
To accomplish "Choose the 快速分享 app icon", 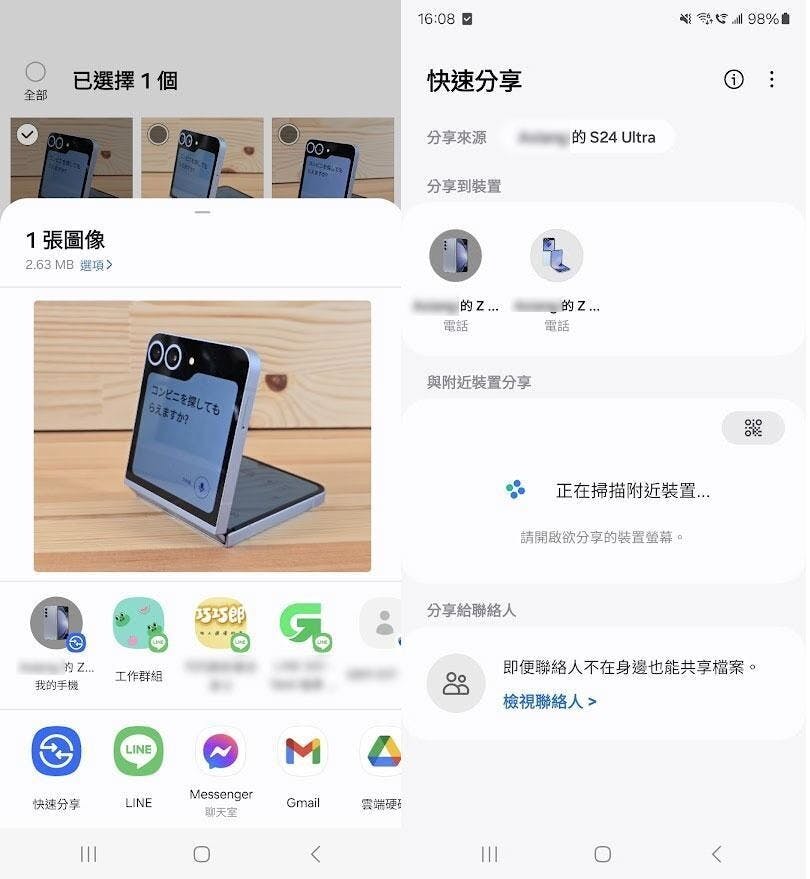I will (56, 753).
